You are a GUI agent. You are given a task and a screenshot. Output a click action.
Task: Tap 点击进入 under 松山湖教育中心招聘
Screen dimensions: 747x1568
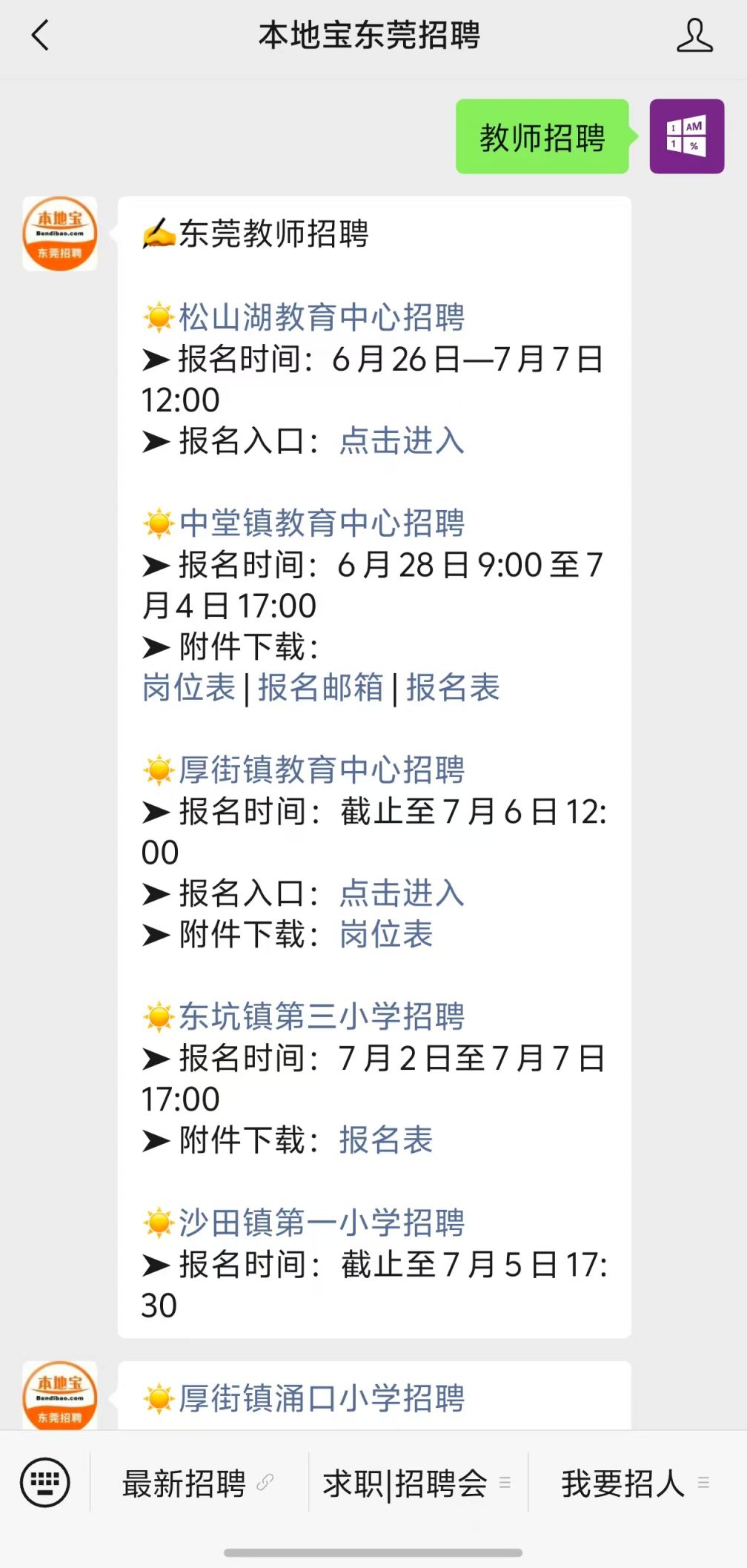402,441
